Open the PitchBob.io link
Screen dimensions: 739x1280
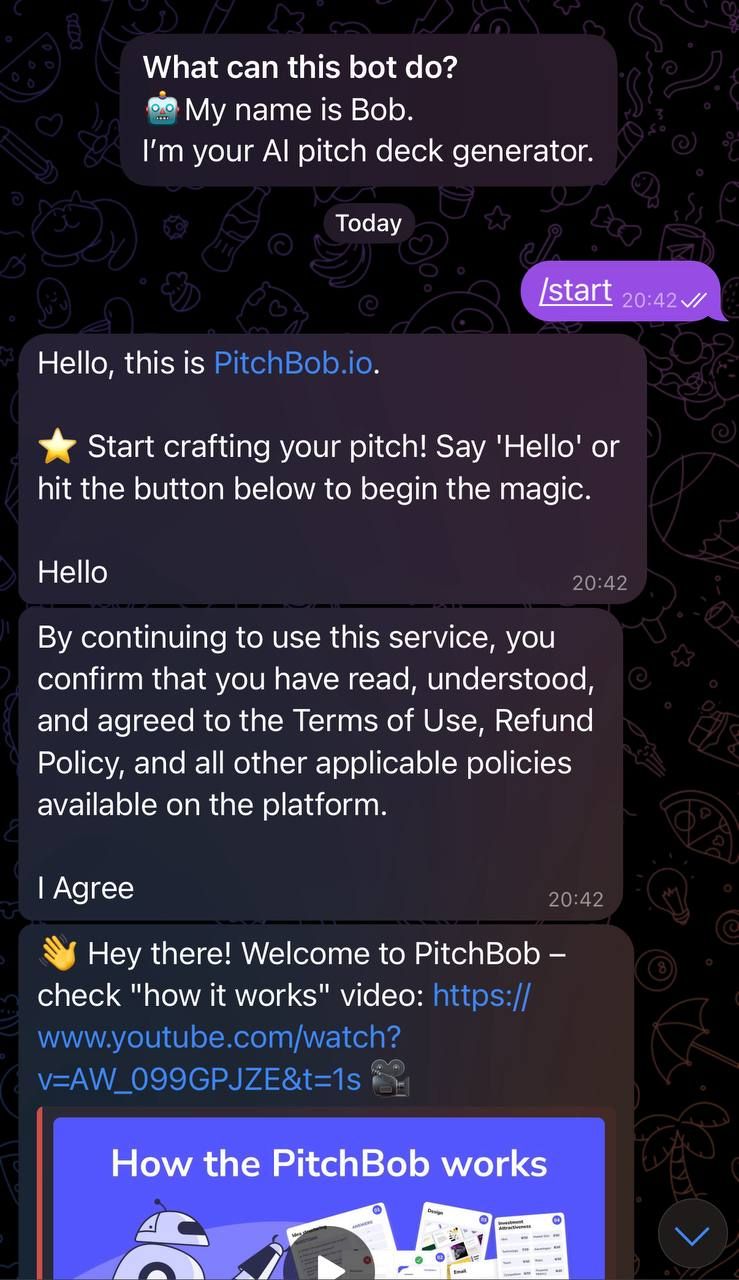(292, 363)
